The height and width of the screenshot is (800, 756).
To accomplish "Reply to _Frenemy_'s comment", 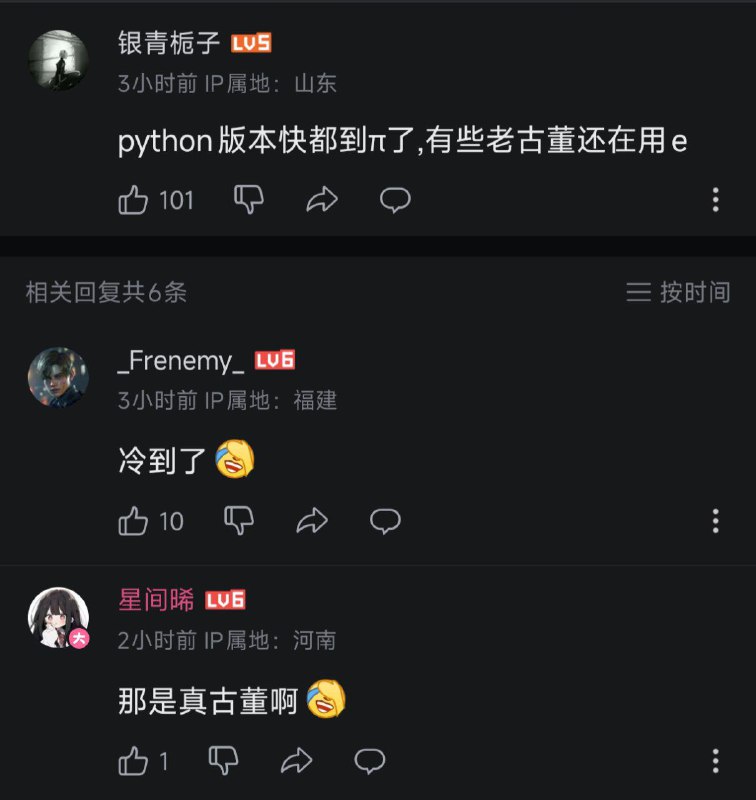I will click(385, 521).
